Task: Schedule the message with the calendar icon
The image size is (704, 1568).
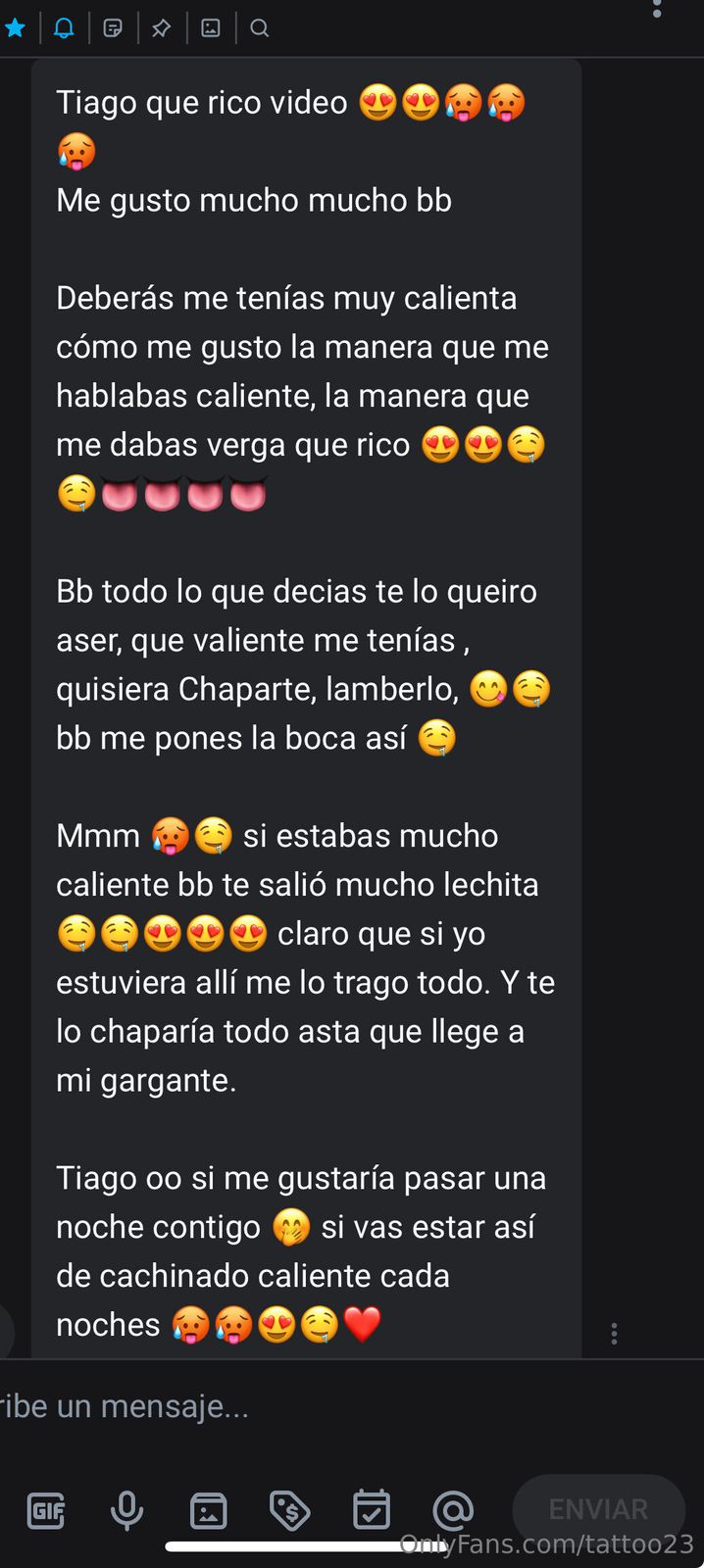Action: point(372,1511)
